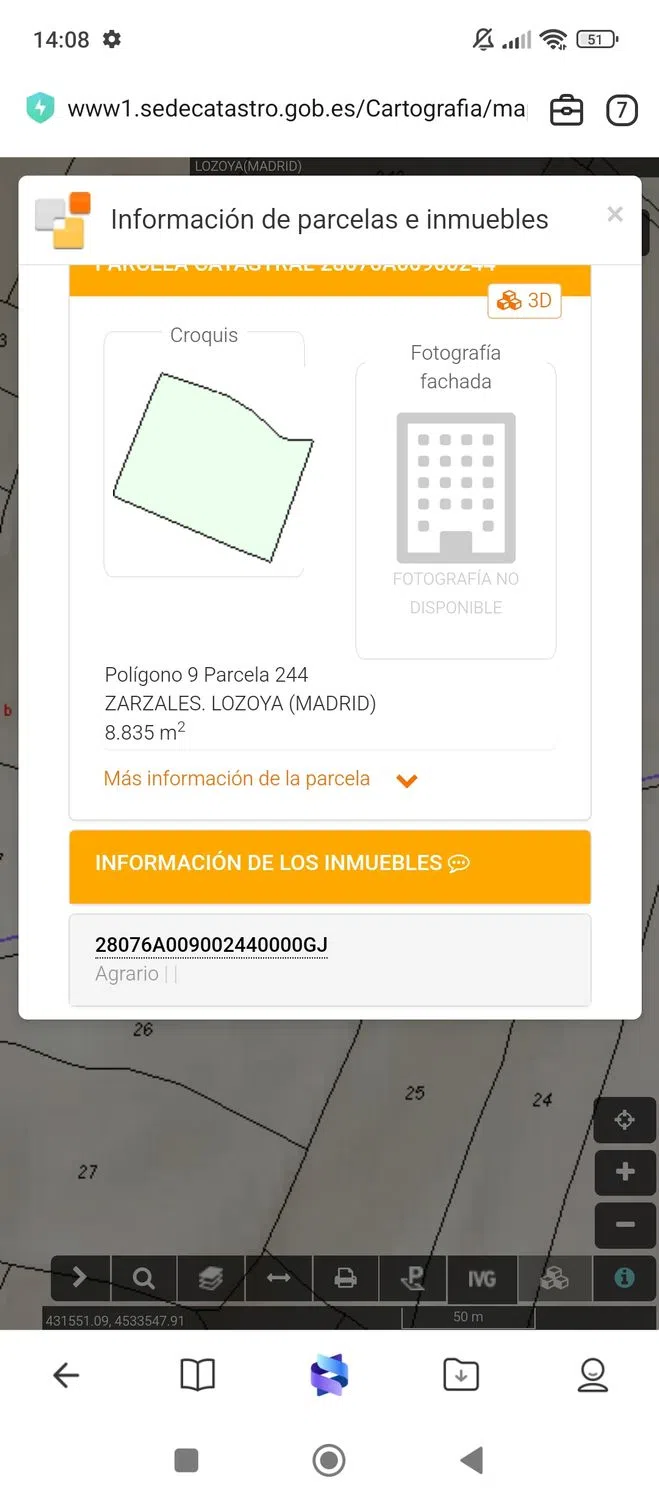Close the parcel information dialog
Screen dimensions: 659x1500
[615, 214]
